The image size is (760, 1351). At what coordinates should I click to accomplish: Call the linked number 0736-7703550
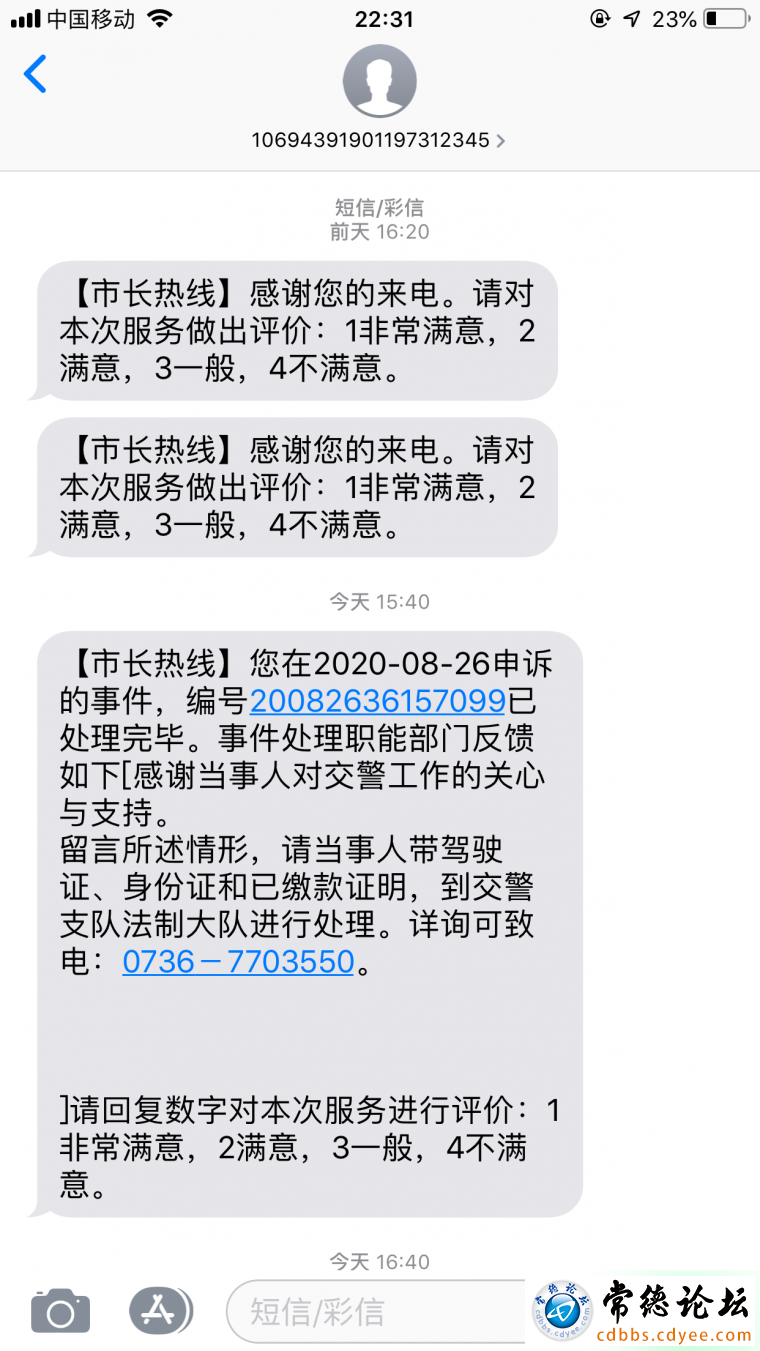(x=239, y=962)
